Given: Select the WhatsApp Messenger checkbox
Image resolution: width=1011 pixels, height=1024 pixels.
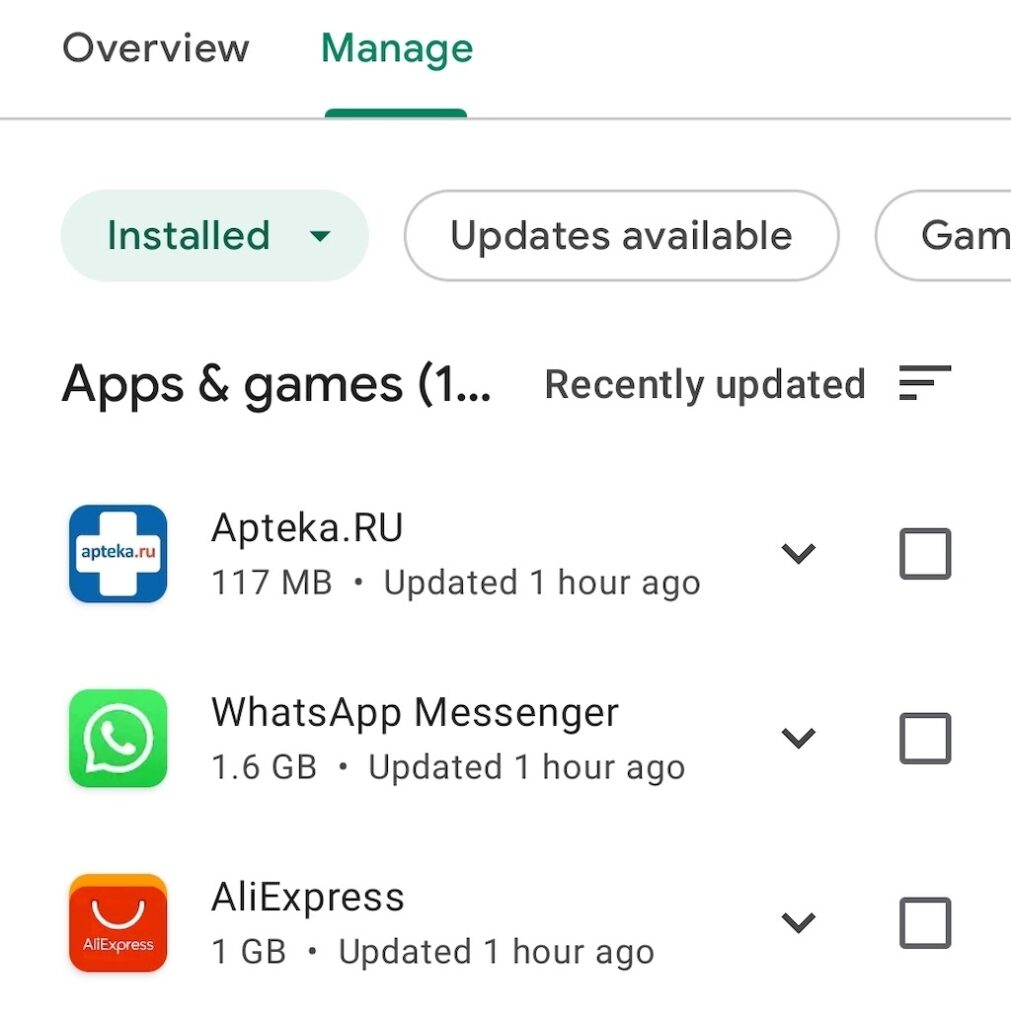Looking at the screenshot, I should pyautogui.click(x=924, y=738).
